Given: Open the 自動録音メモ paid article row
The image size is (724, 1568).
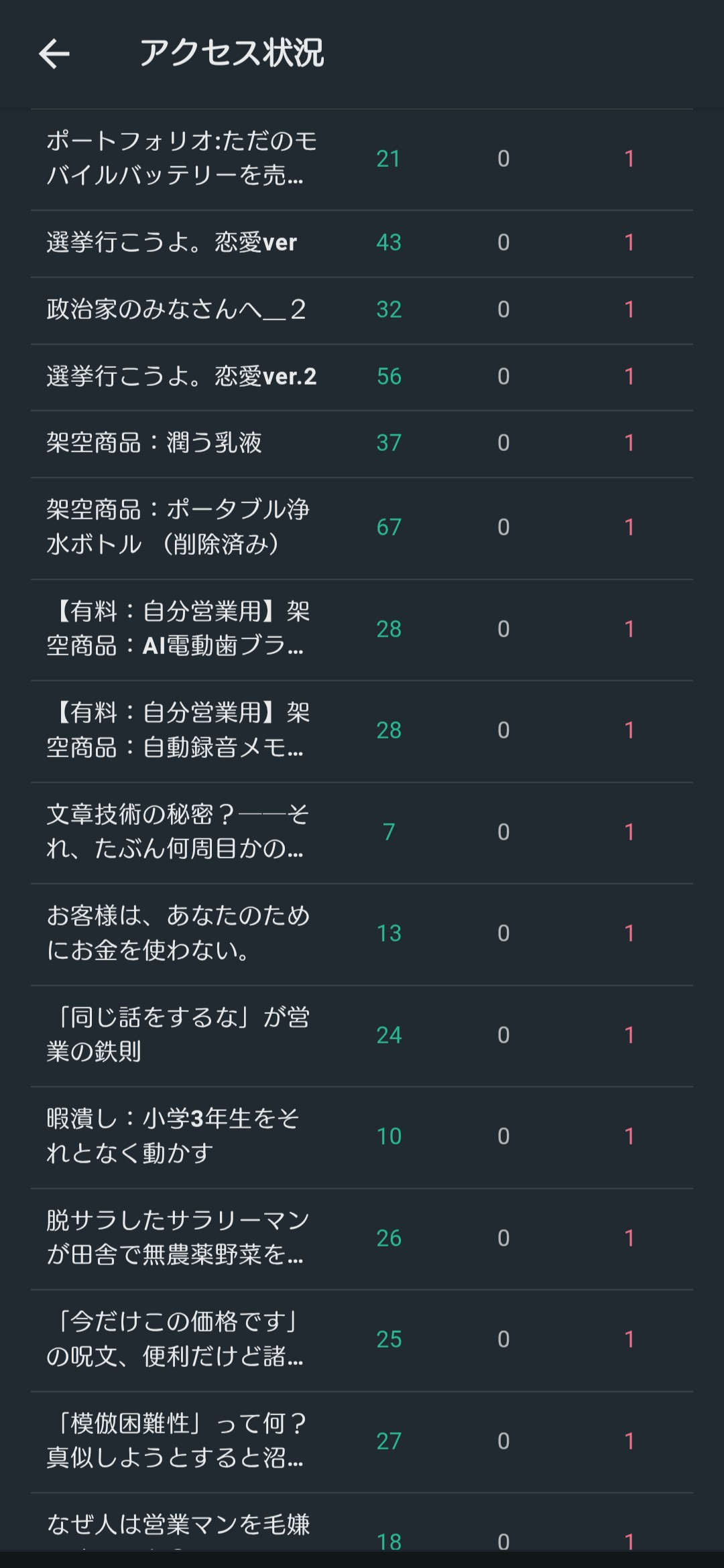Looking at the screenshot, I should pyautogui.click(x=178, y=730).
